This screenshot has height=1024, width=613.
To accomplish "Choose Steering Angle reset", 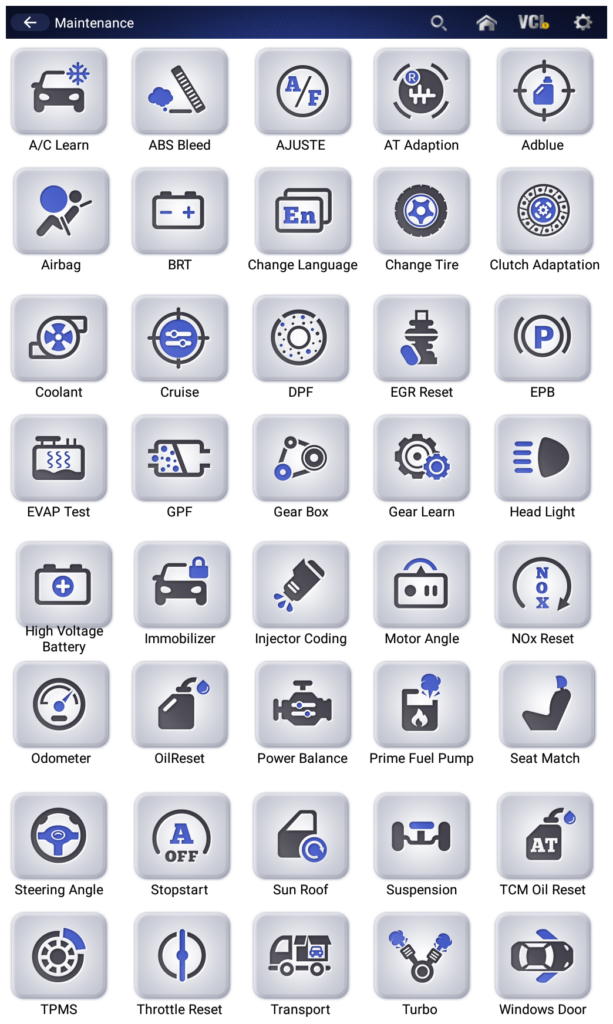I will 59,836.
